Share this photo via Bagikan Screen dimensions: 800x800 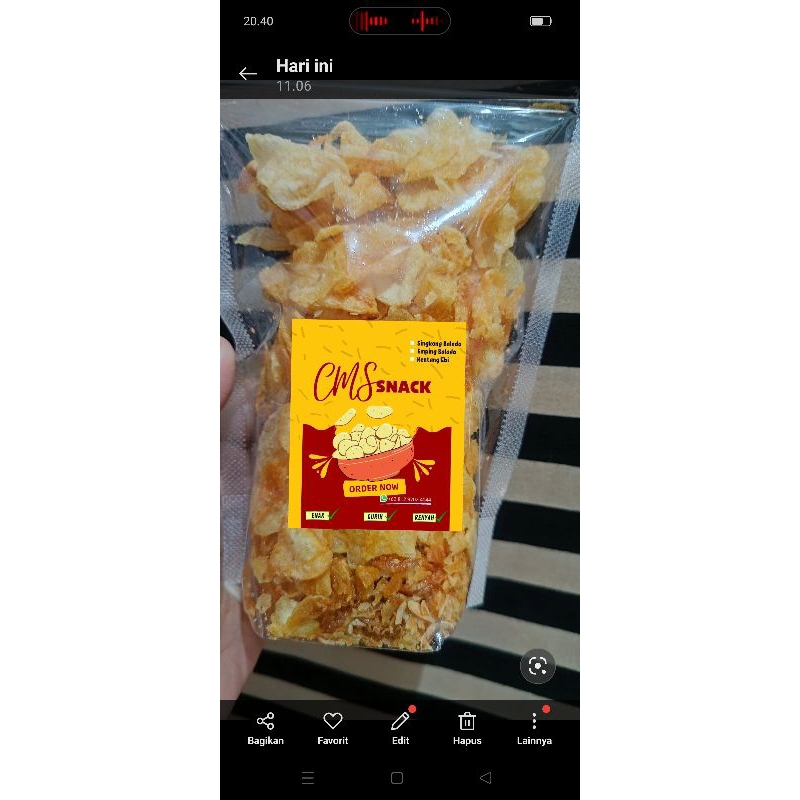pos(266,727)
